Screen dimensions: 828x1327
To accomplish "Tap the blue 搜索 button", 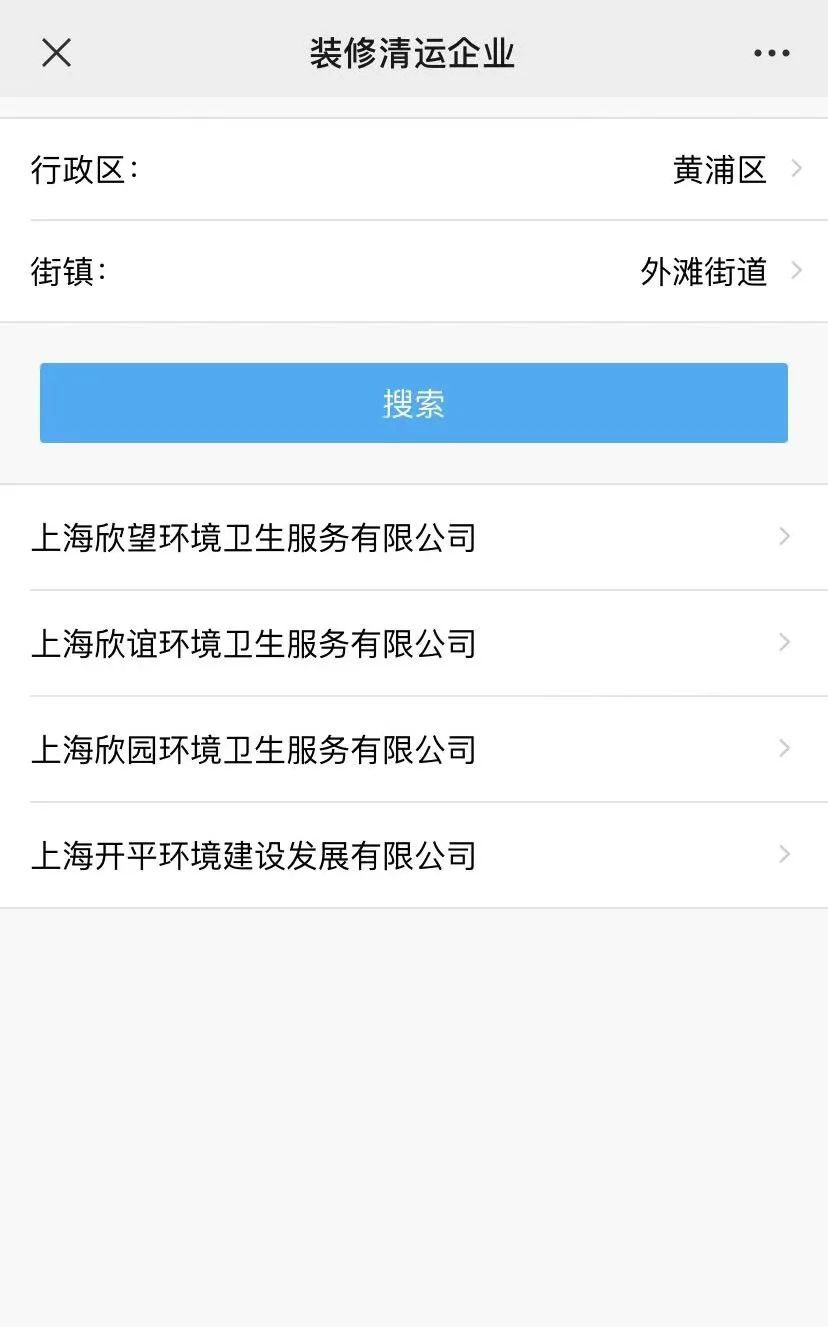I will (x=414, y=403).
